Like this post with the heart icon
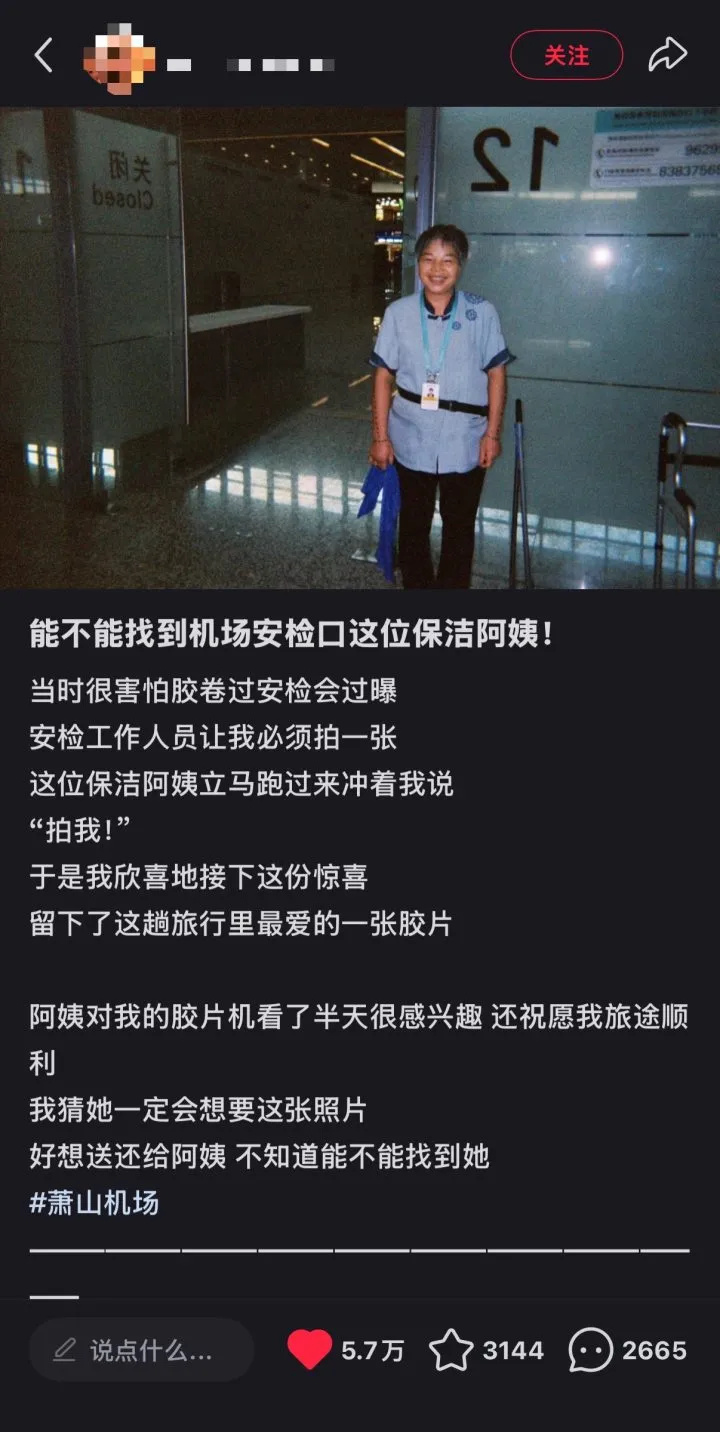This screenshot has width=720, height=1432. point(310,1350)
